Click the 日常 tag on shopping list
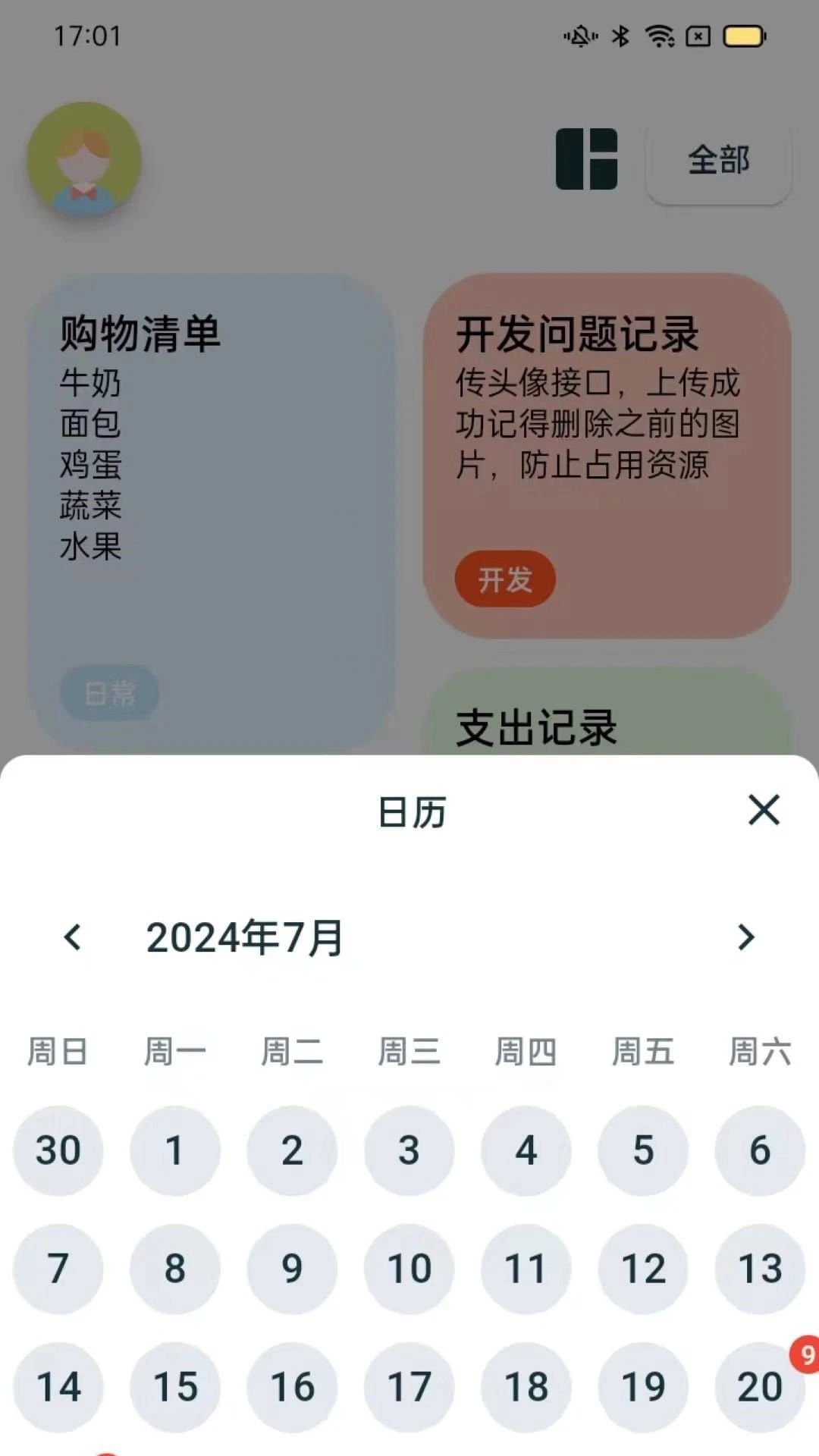The height and width of the screenshot is (1456, 819). pyautogui.click(x=109, y=692)
